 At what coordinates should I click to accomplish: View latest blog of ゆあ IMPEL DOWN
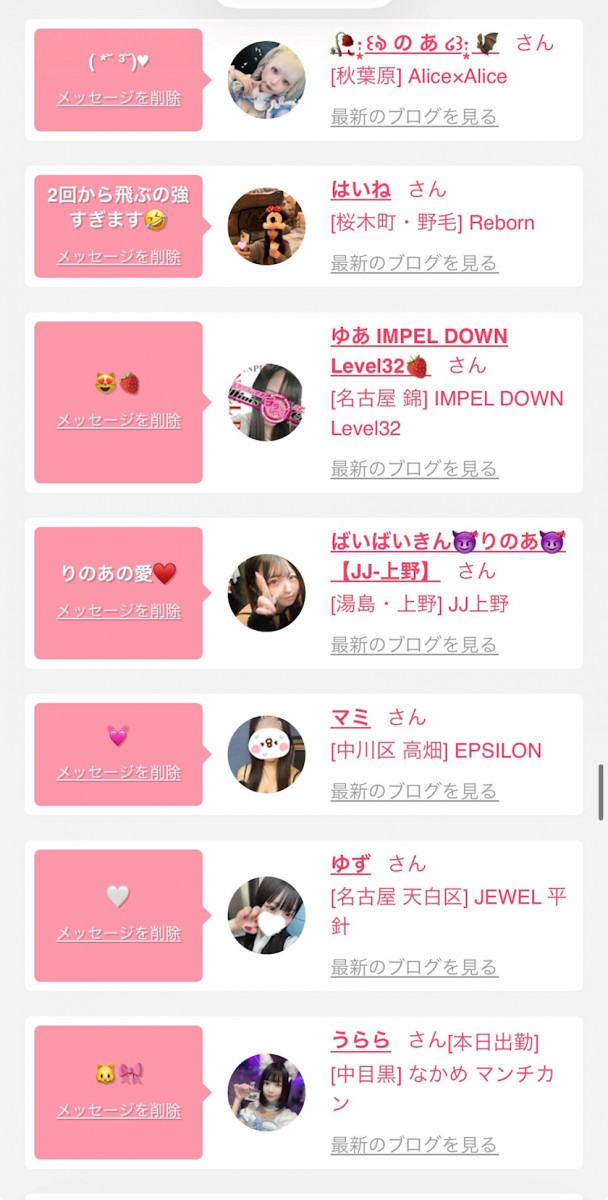click(414, 468)
